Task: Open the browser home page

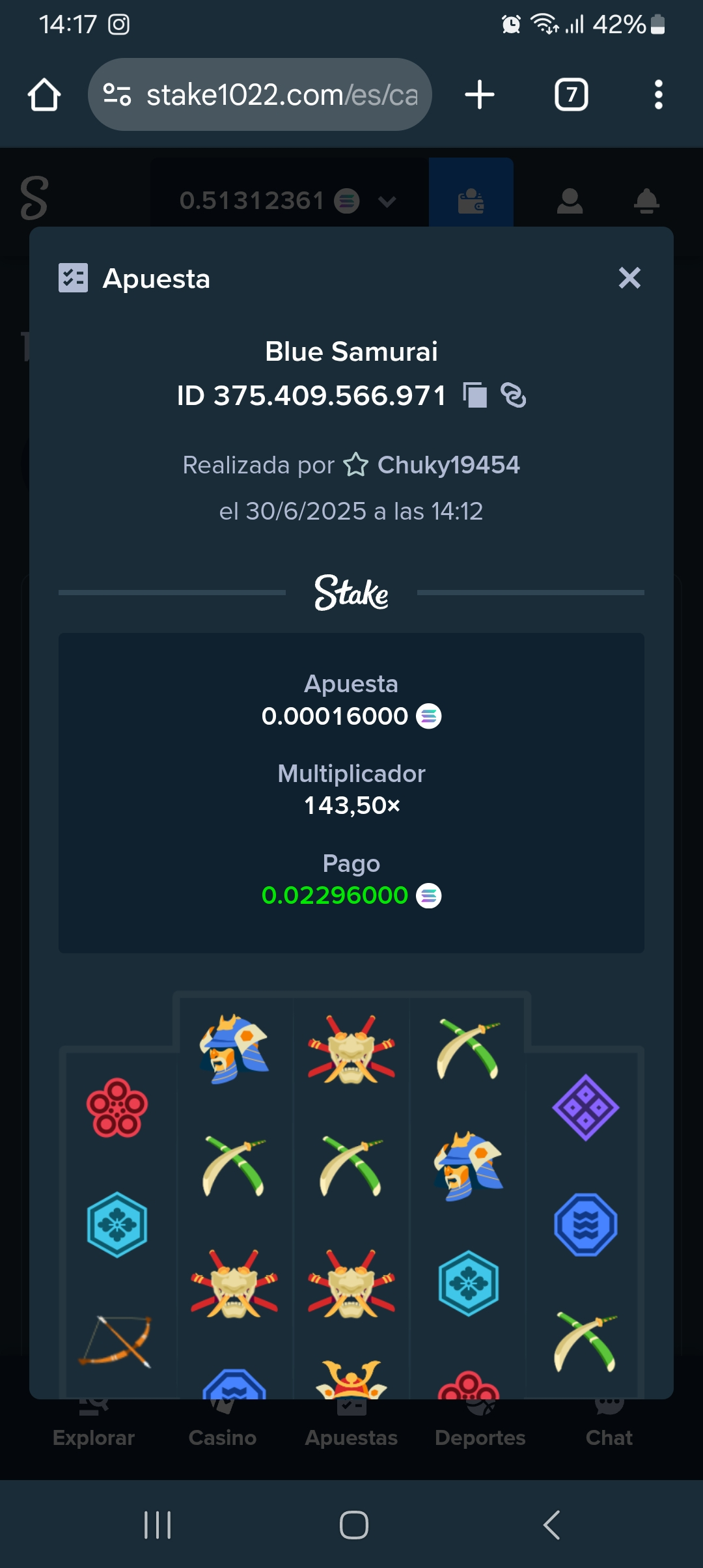Action: click(44, 95)
